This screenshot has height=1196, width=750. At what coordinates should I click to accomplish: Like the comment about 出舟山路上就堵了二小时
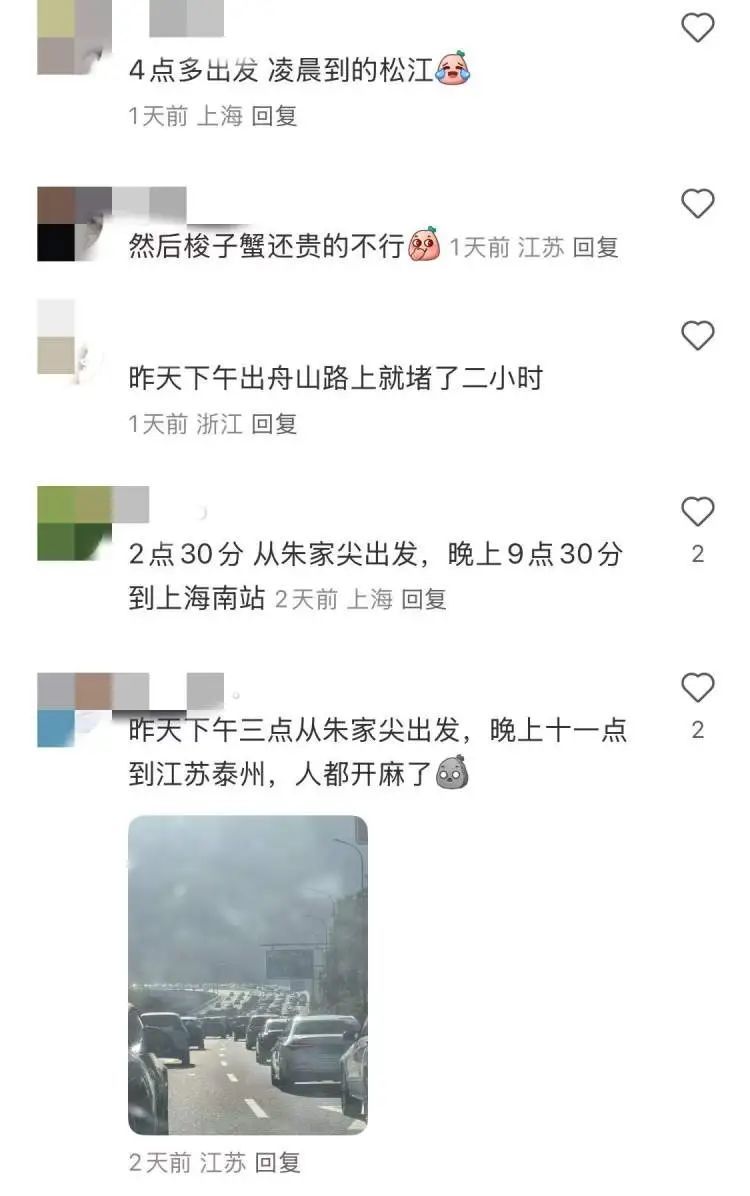tap(698, 336)
